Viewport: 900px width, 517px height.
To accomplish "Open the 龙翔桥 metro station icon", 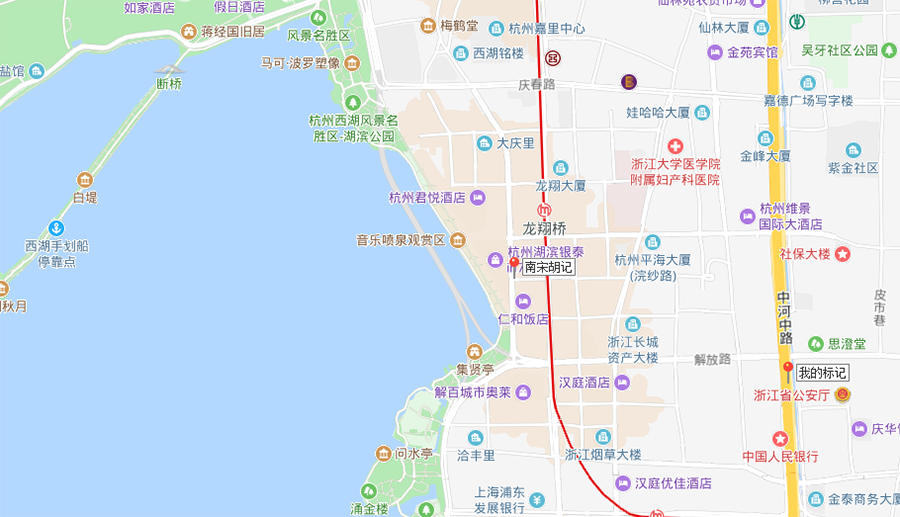I will tap(545, 210).
